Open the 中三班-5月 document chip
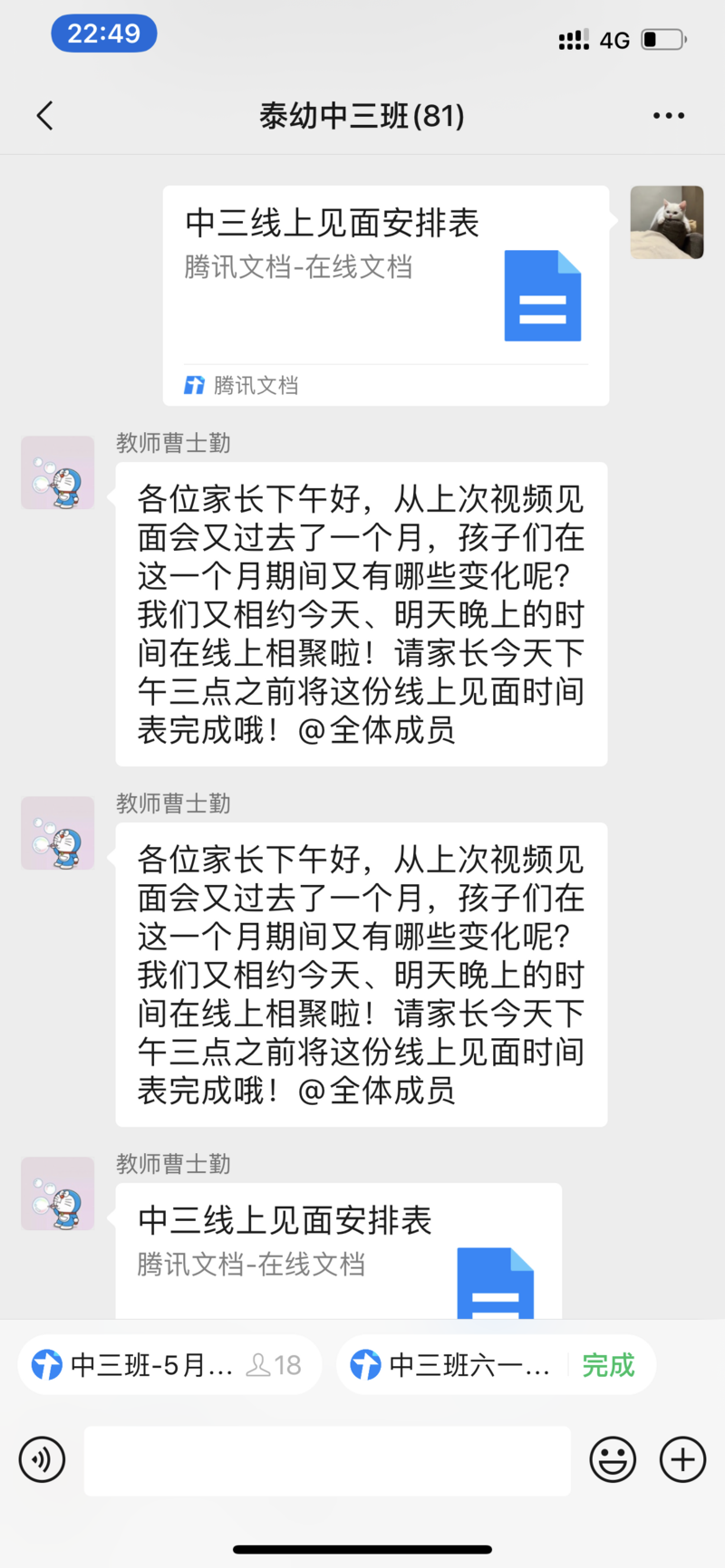725x1568 pixels. point(169,1365)
